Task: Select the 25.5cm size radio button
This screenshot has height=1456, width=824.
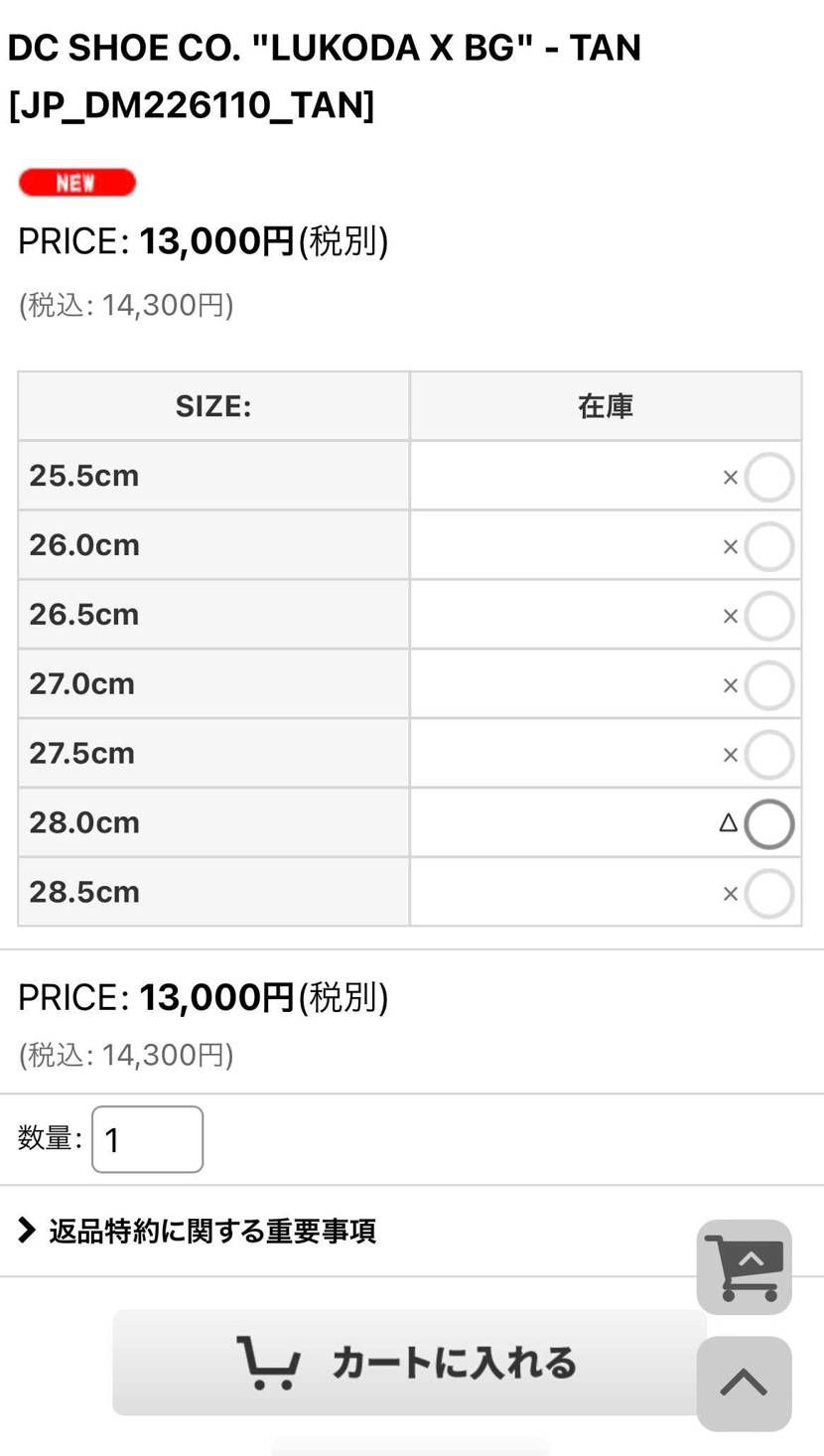Action: click(x=770, y=476)
